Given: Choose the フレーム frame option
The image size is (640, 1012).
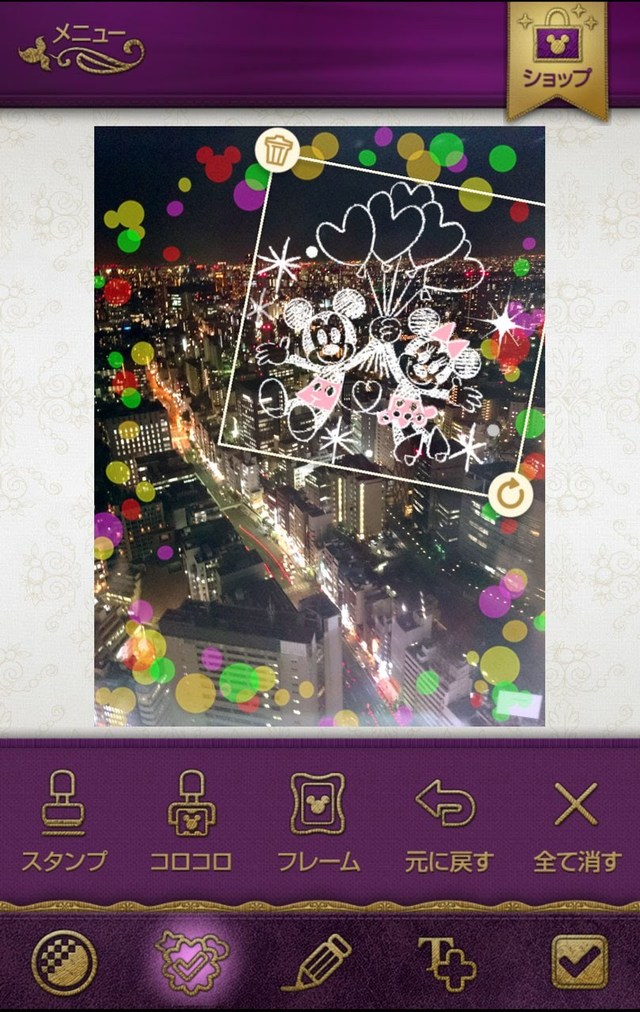Looking at the screenshot, I should click(x=319, y=821).
